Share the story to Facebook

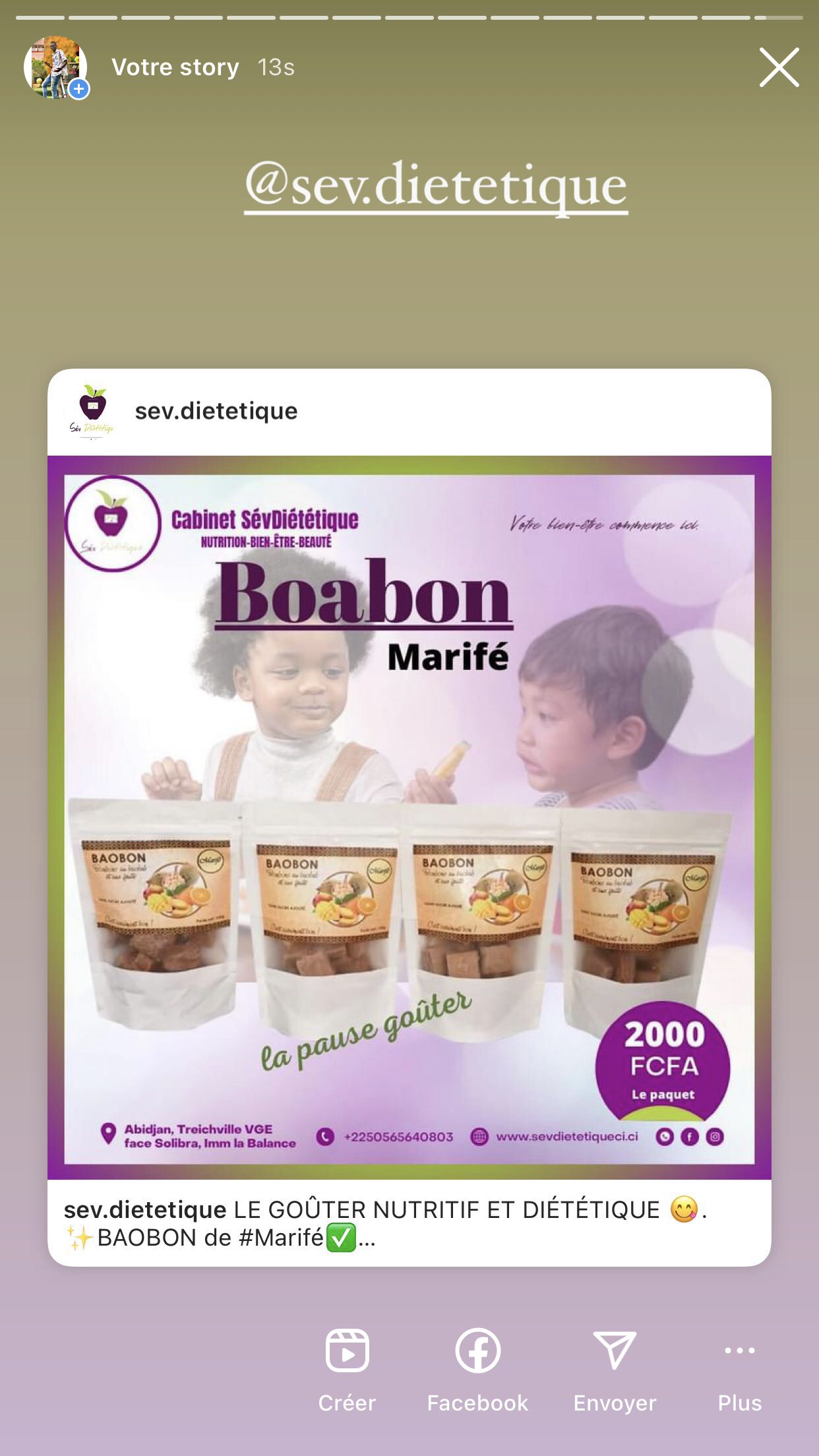[477, 1369]
